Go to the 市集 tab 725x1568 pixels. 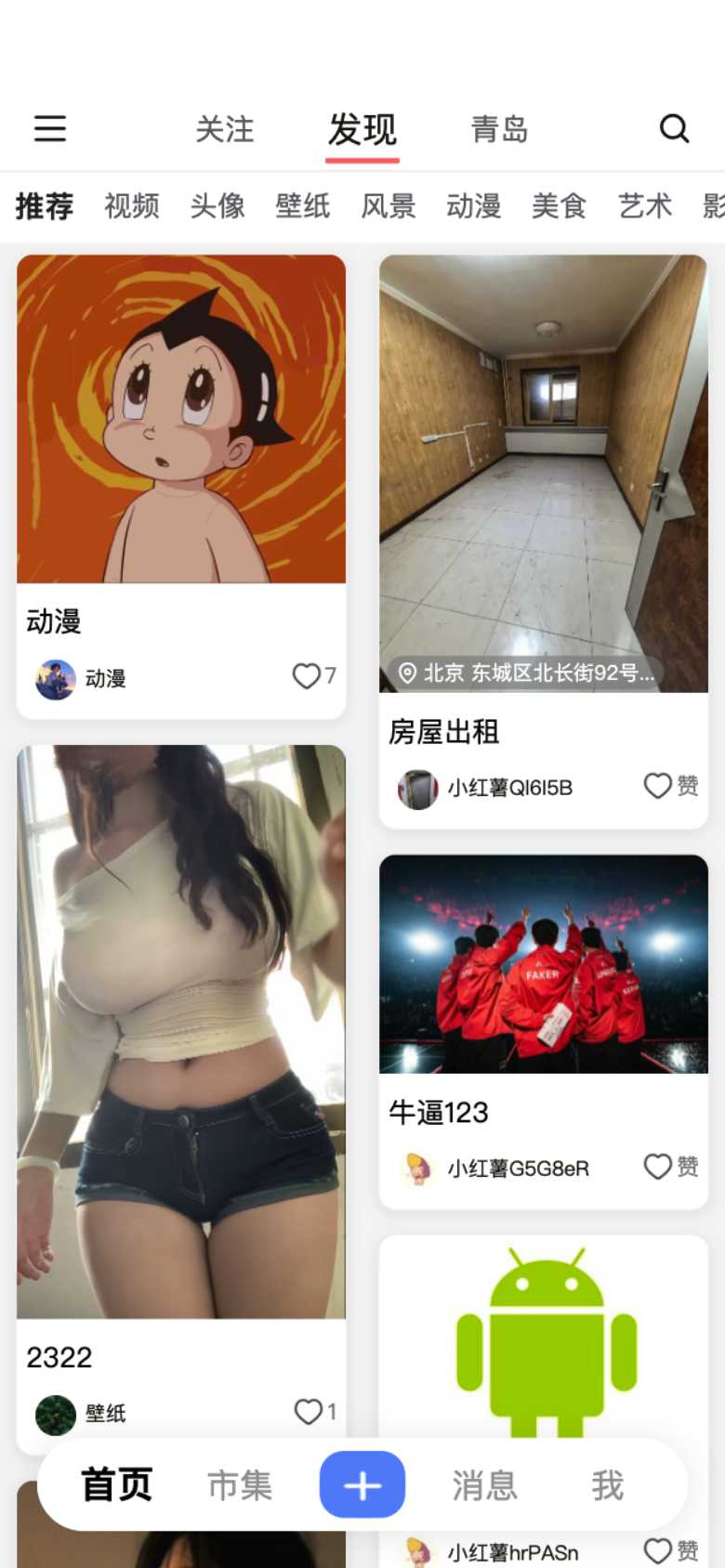pyautogui.click(x=240, y=1485)
